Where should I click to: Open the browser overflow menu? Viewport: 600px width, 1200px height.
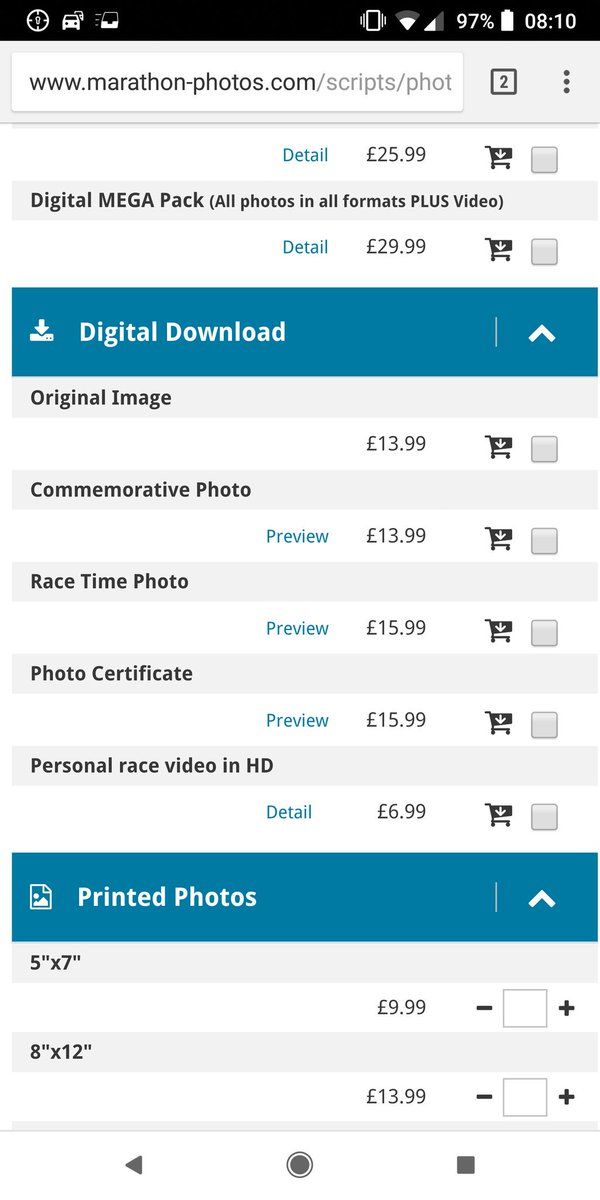[566, 82]
